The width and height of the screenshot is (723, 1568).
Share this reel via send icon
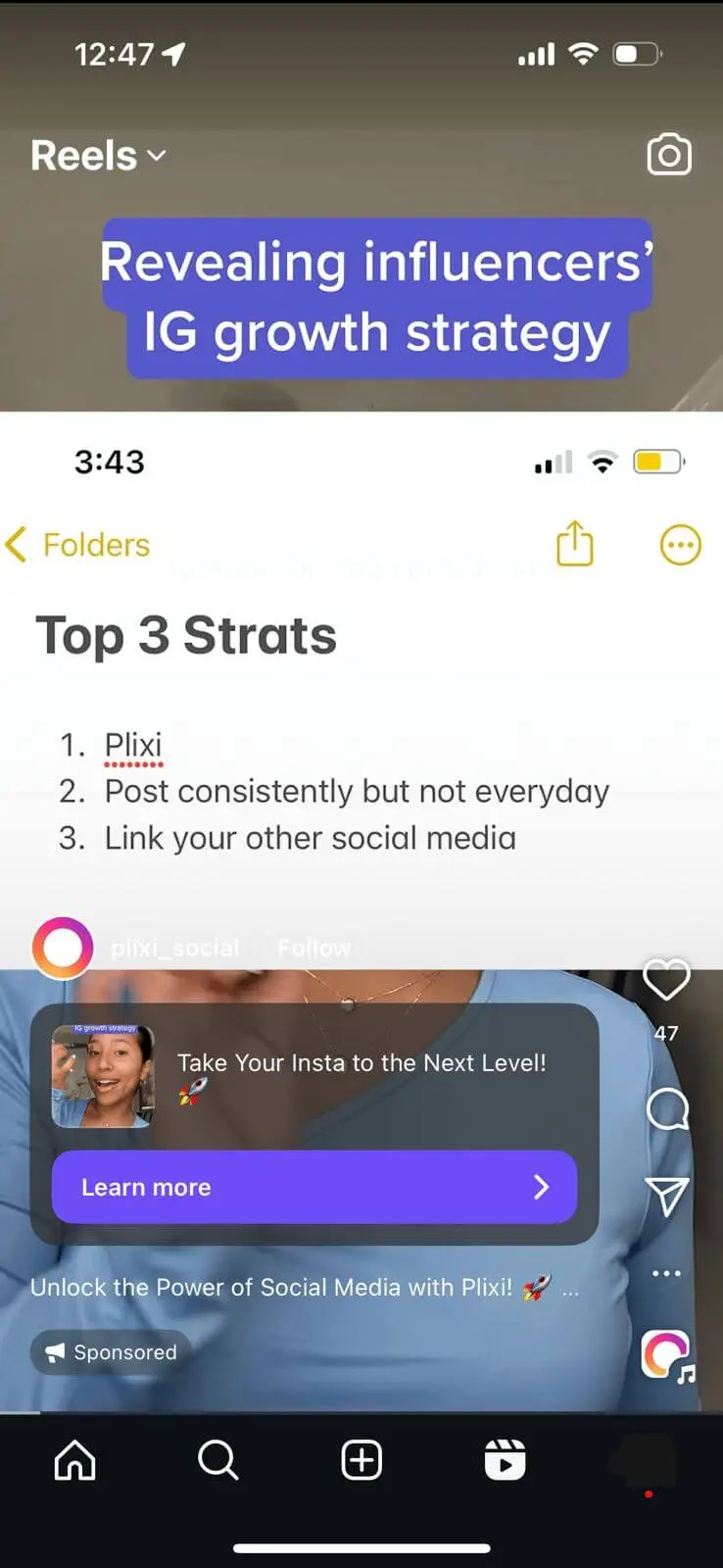pos(667,1196)
